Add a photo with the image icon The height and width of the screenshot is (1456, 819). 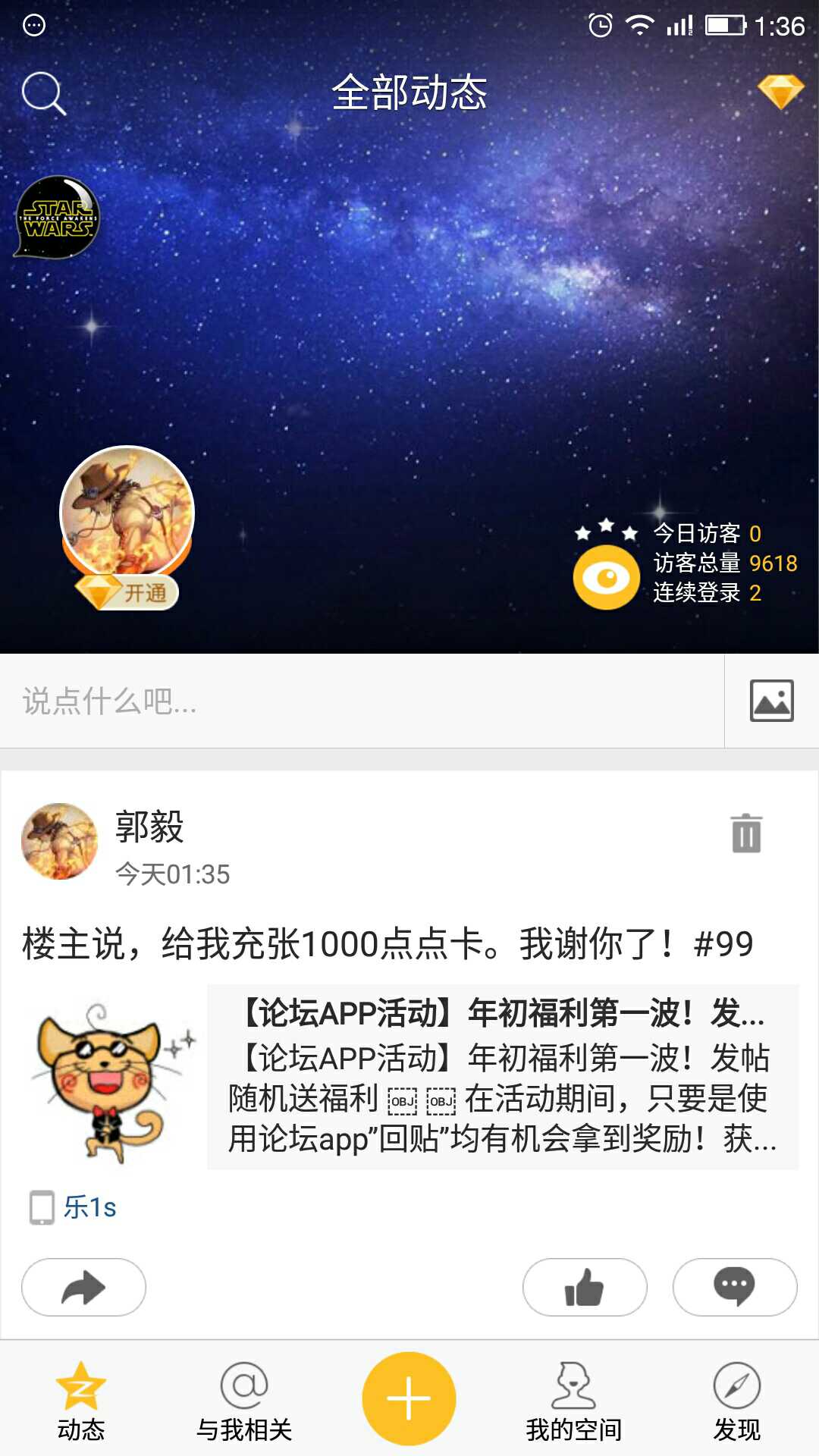[x=771, y=701]
